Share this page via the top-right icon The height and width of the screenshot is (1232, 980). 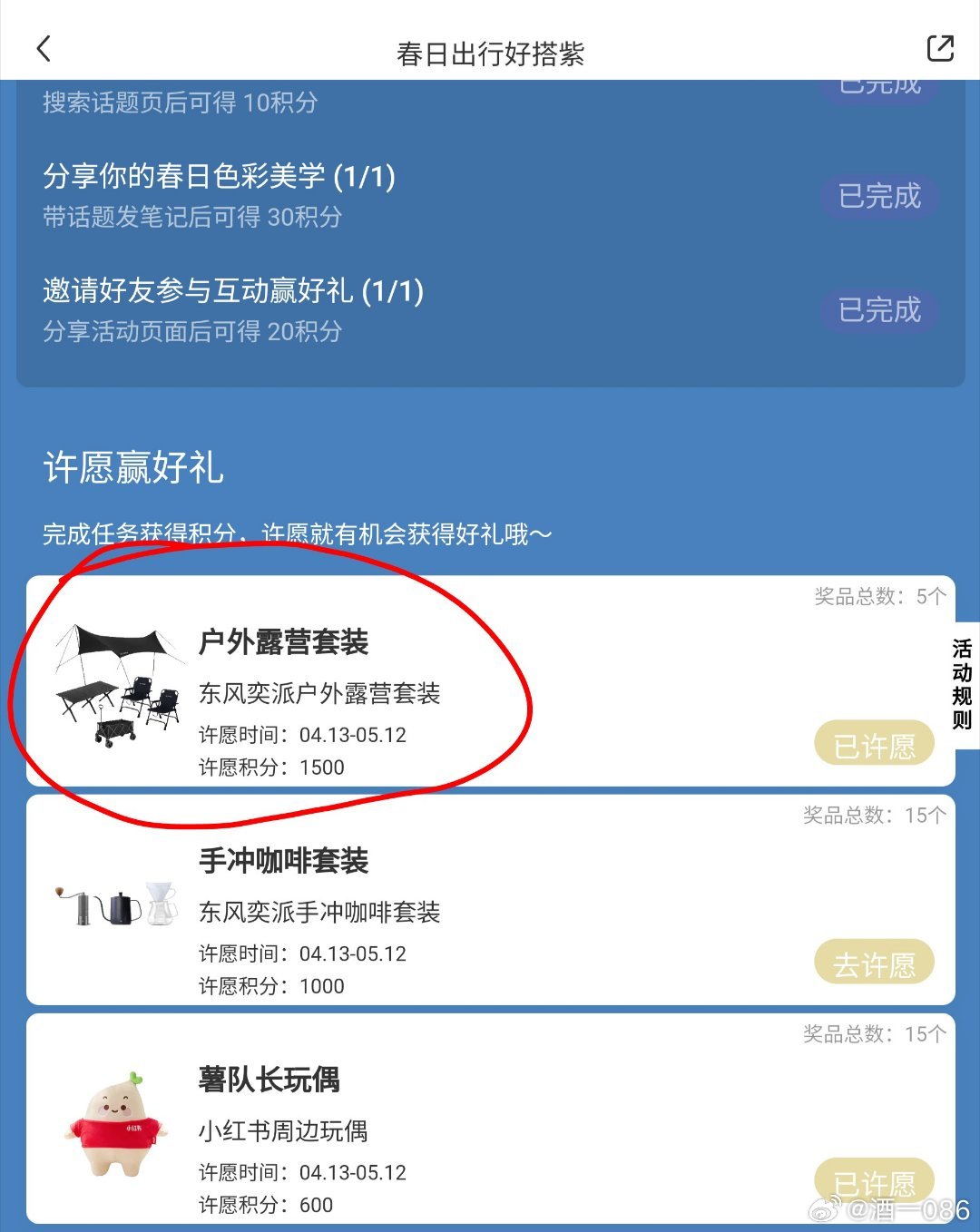click(x=940, y=49)
